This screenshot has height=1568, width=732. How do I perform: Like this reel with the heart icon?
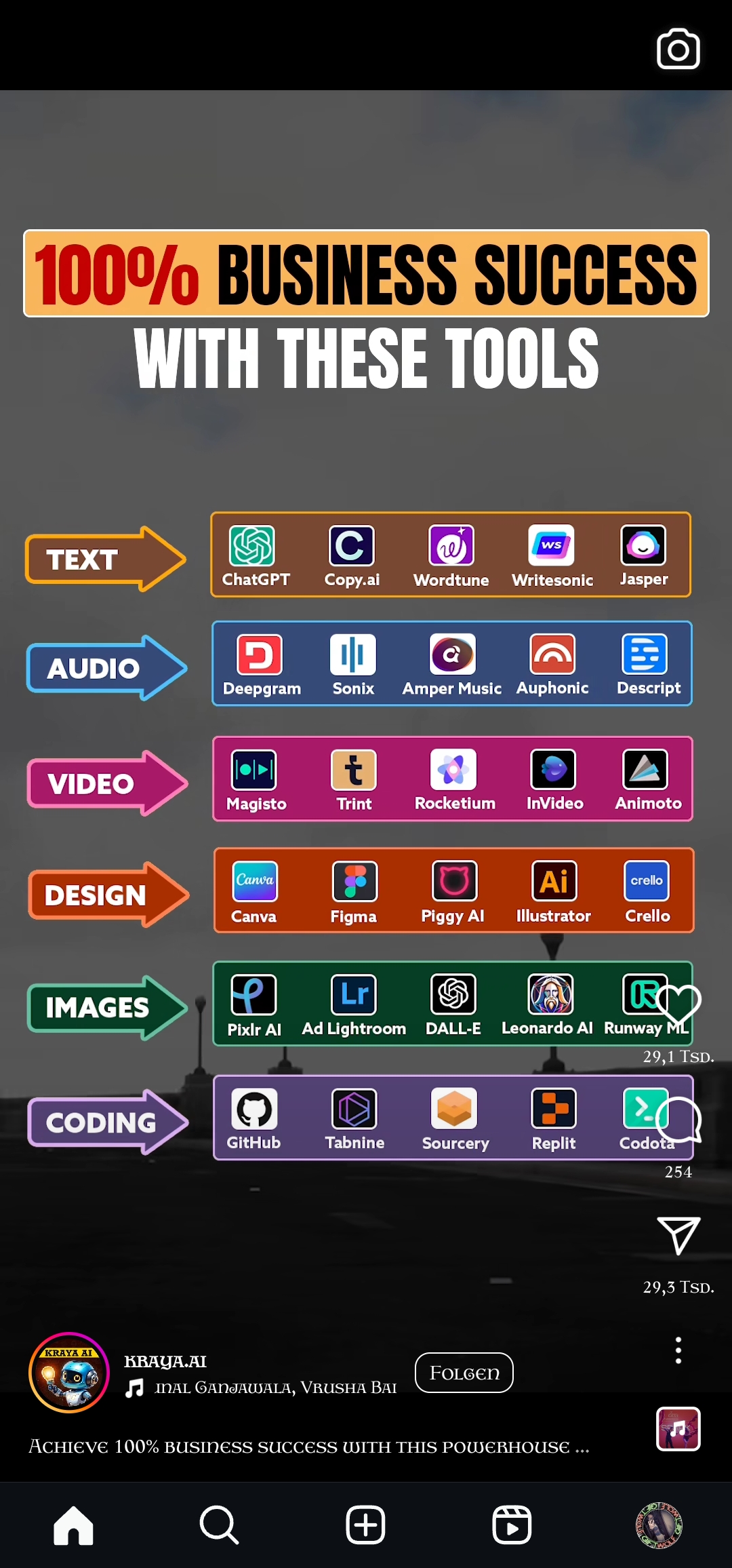pos(678,1004)
